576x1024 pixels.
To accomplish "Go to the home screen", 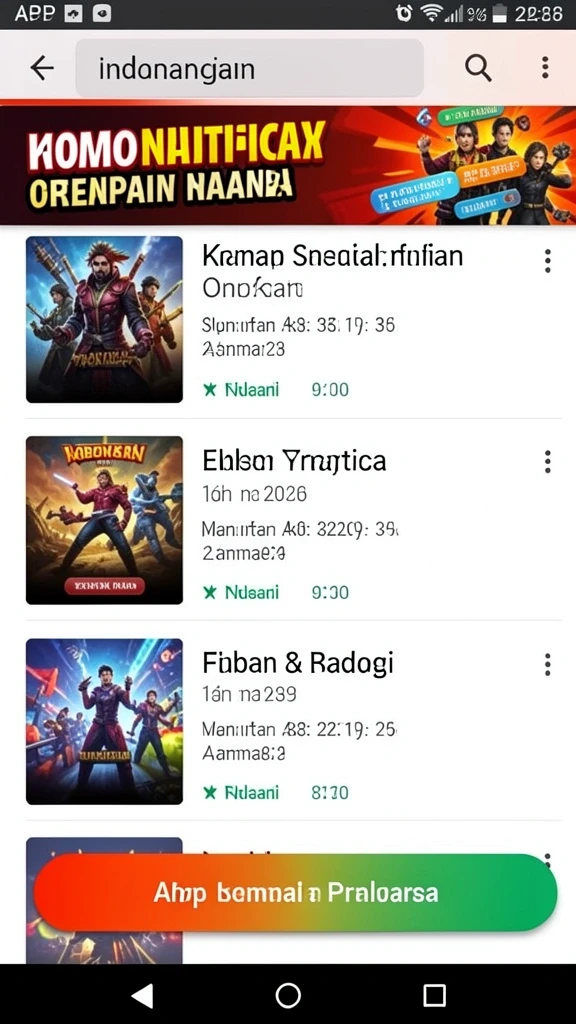I will click(288, 995).
